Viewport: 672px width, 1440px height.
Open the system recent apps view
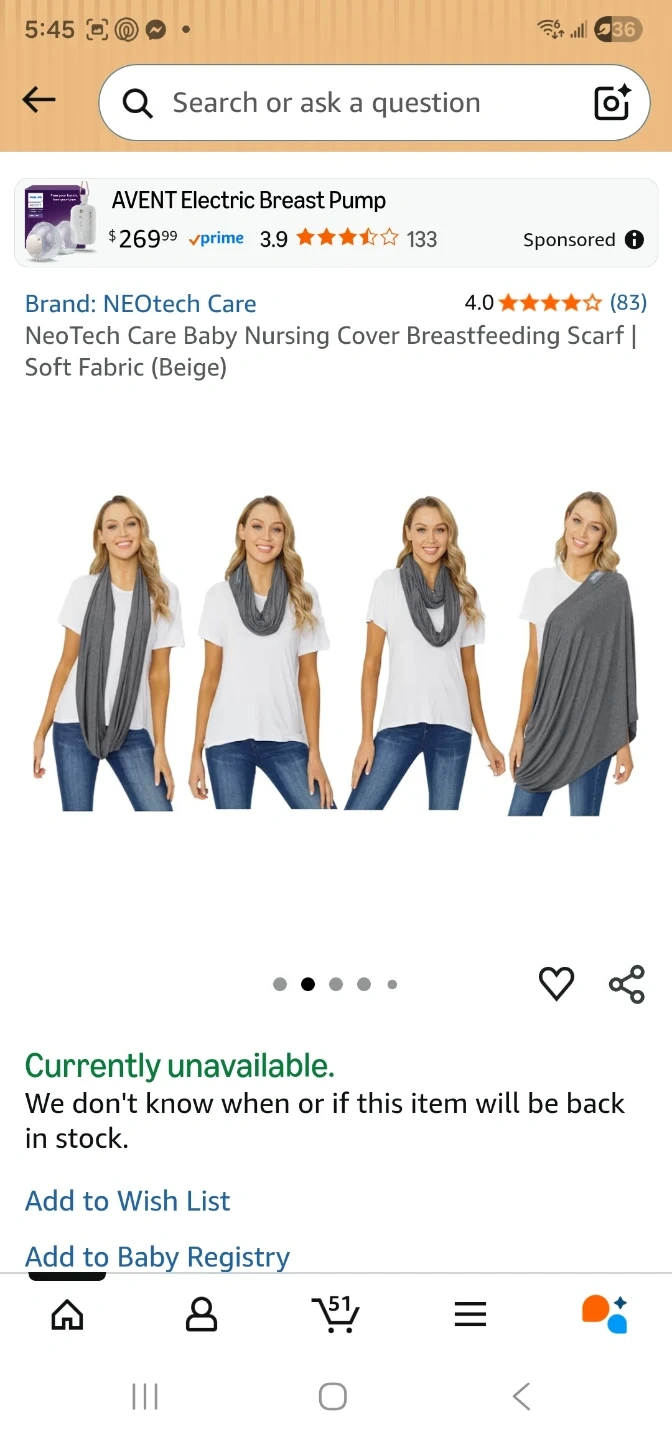(145, 1396)
